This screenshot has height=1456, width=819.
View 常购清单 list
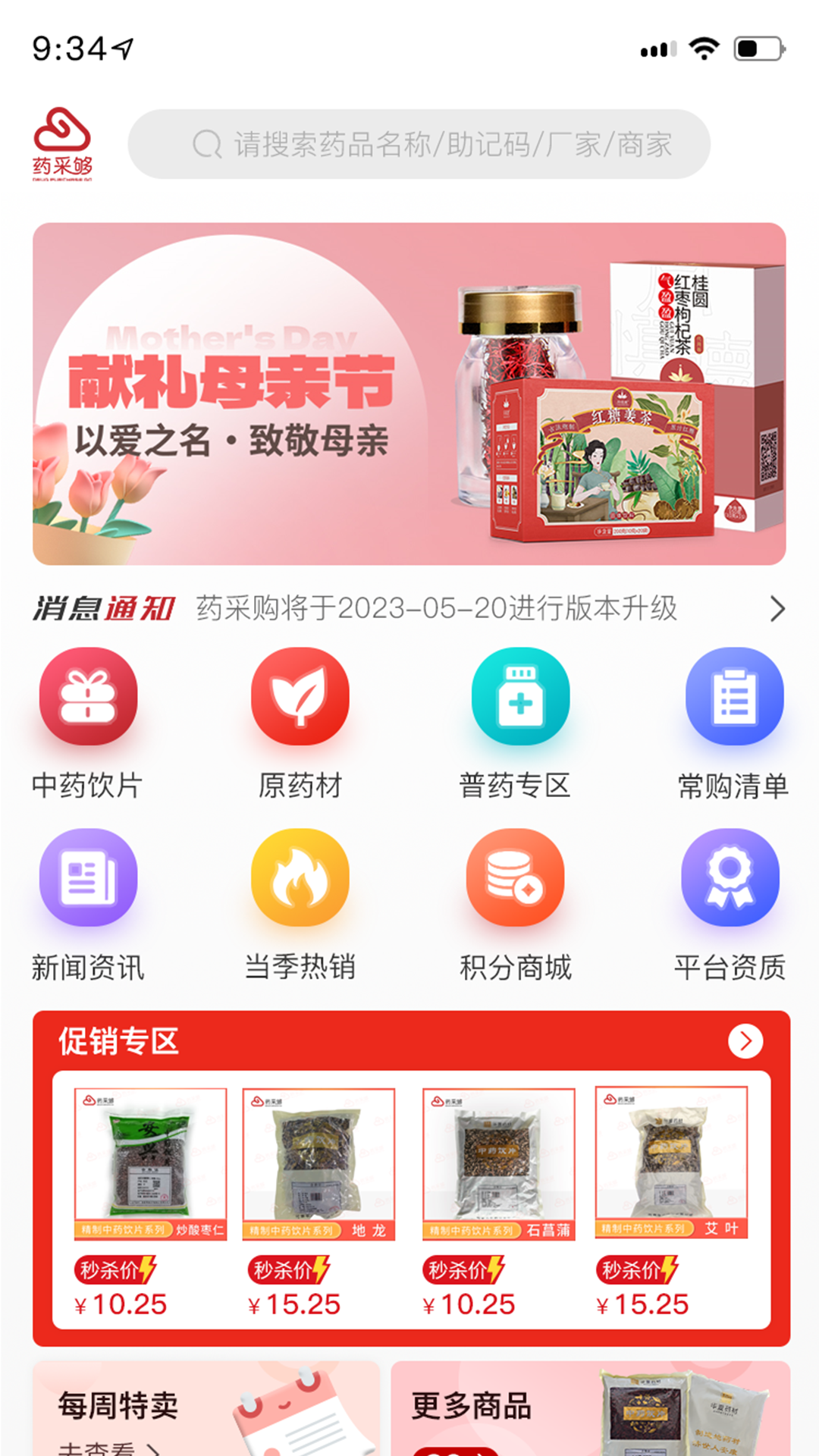tap(733, 721)
